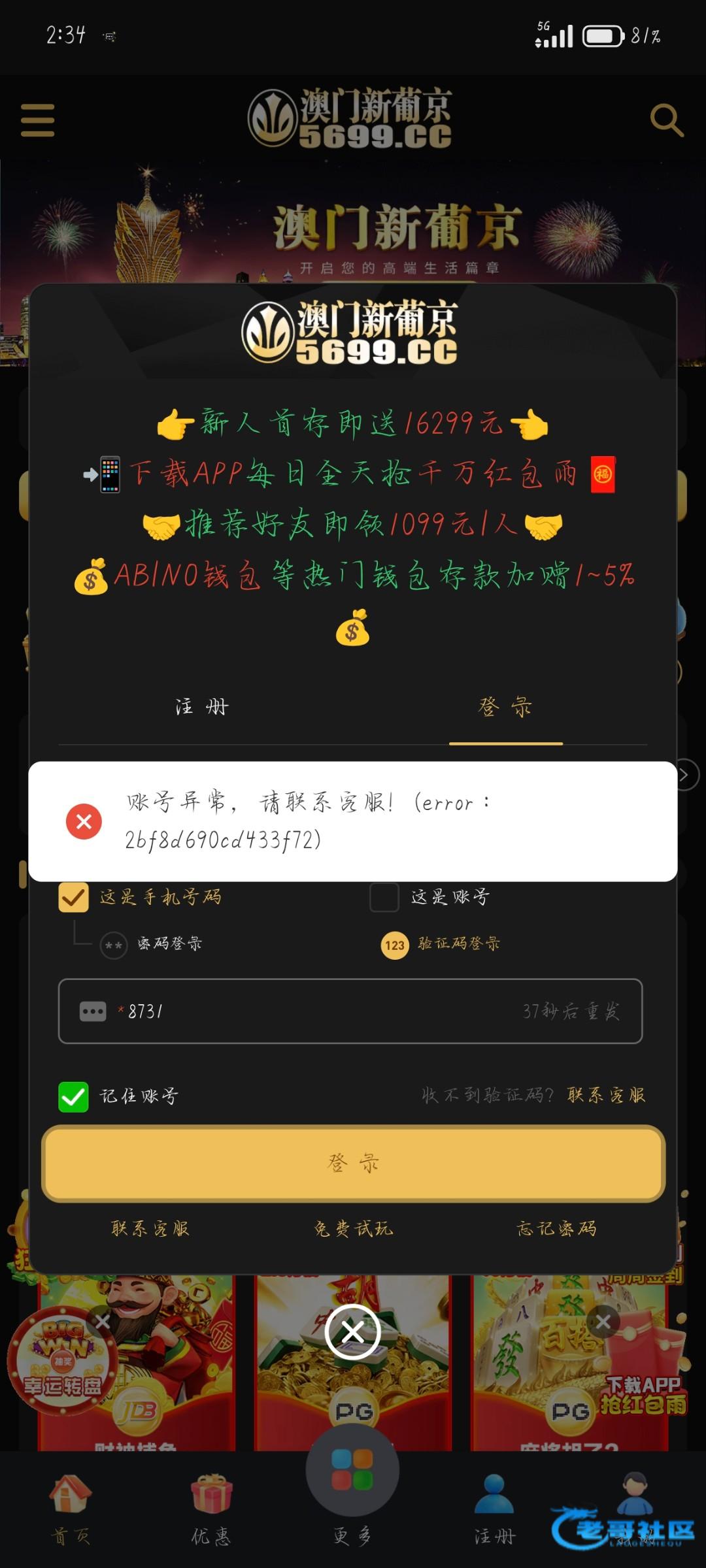Dismiss the 幸运转盘 floating badge

(102, 1322)
